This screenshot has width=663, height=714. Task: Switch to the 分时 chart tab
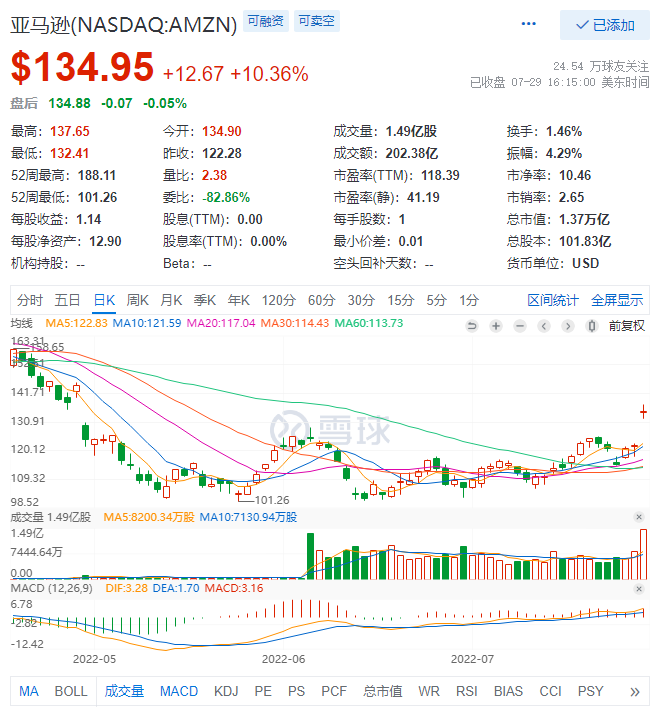(30, 300)
